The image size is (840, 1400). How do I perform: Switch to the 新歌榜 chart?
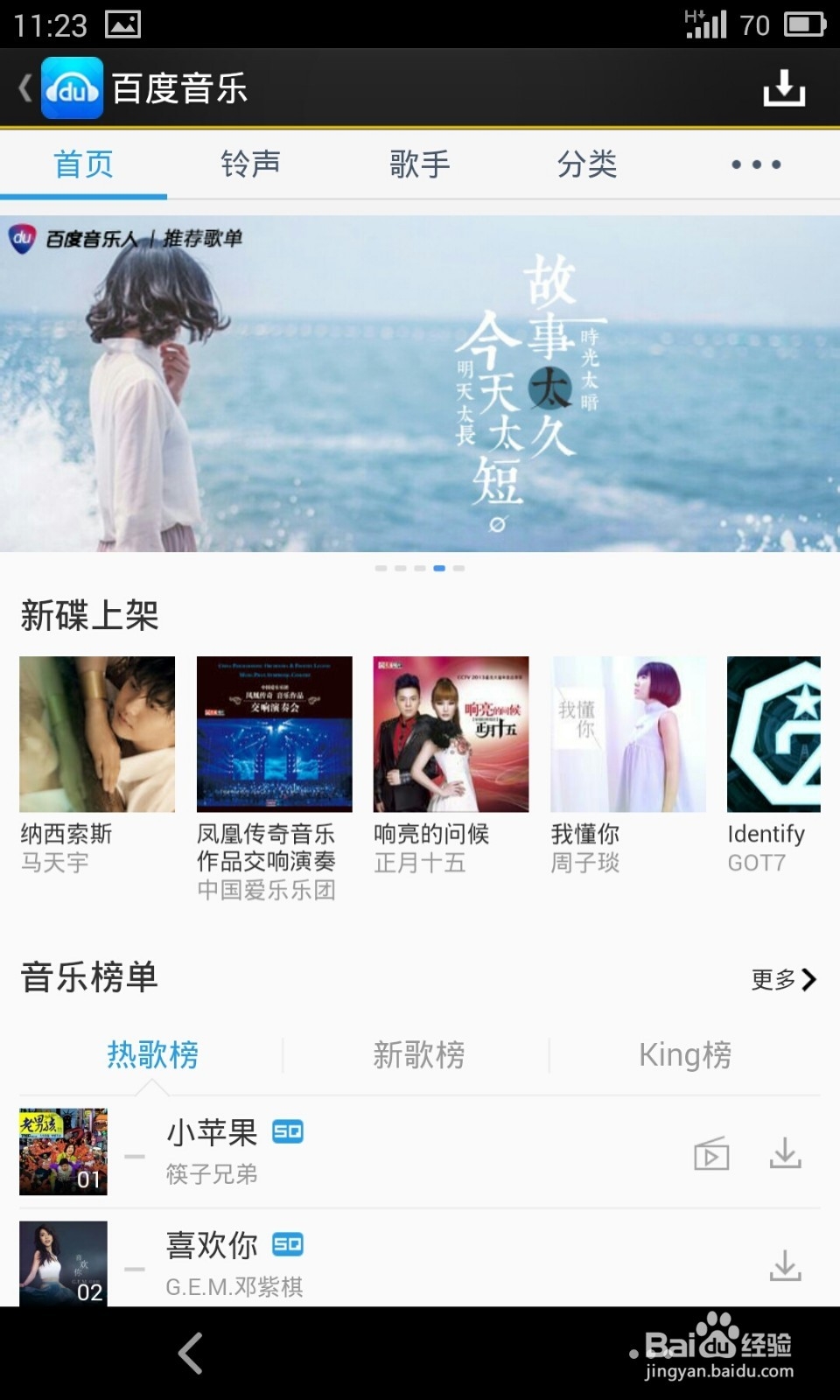(x=418, y=1054)
